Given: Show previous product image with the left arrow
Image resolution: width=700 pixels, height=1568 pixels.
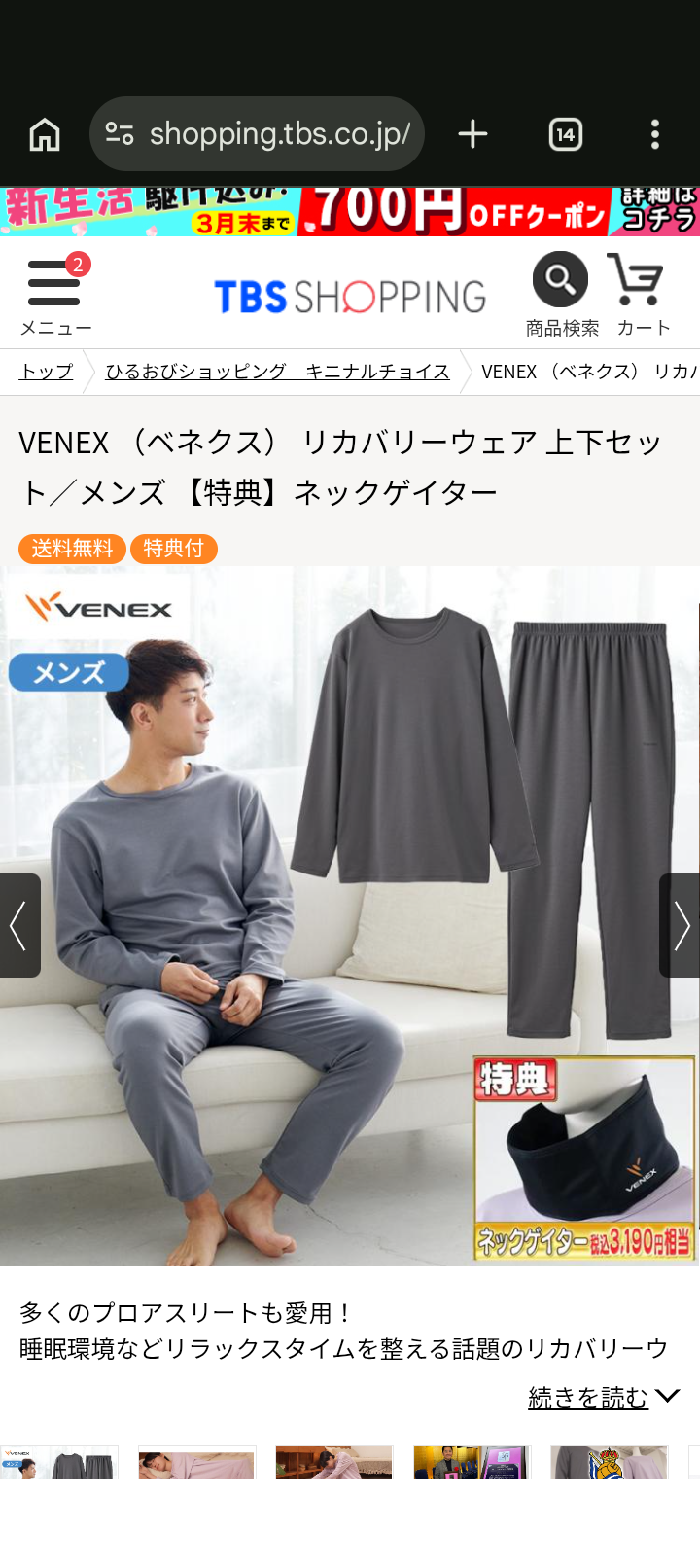Looking at the screenshot, I should (x=19, y=925).
